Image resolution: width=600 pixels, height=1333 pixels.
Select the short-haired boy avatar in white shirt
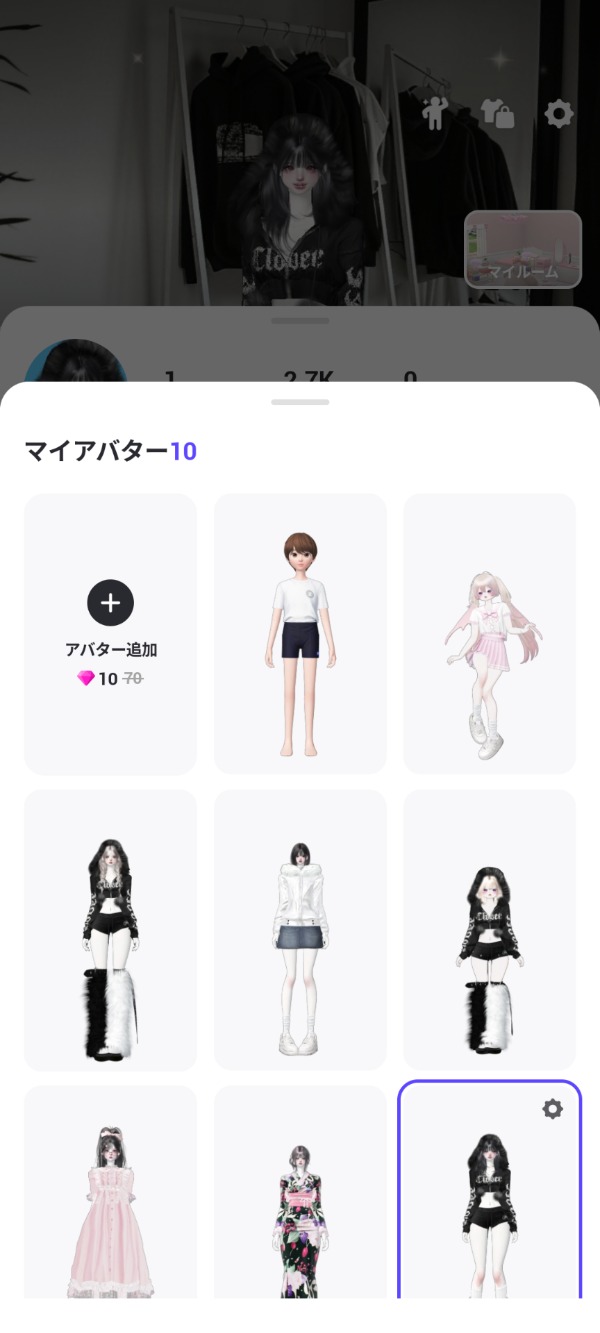tap(300, 632)
